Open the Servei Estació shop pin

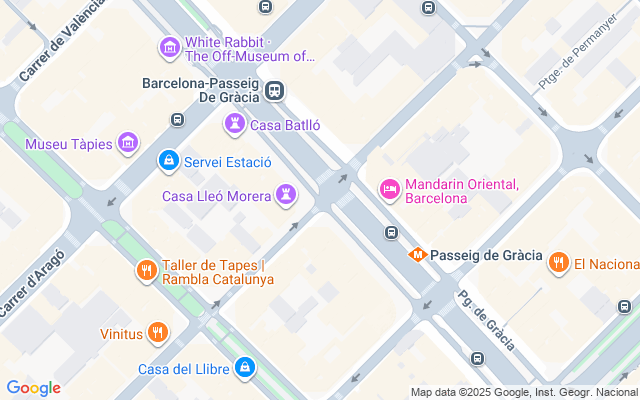[168, 160]
